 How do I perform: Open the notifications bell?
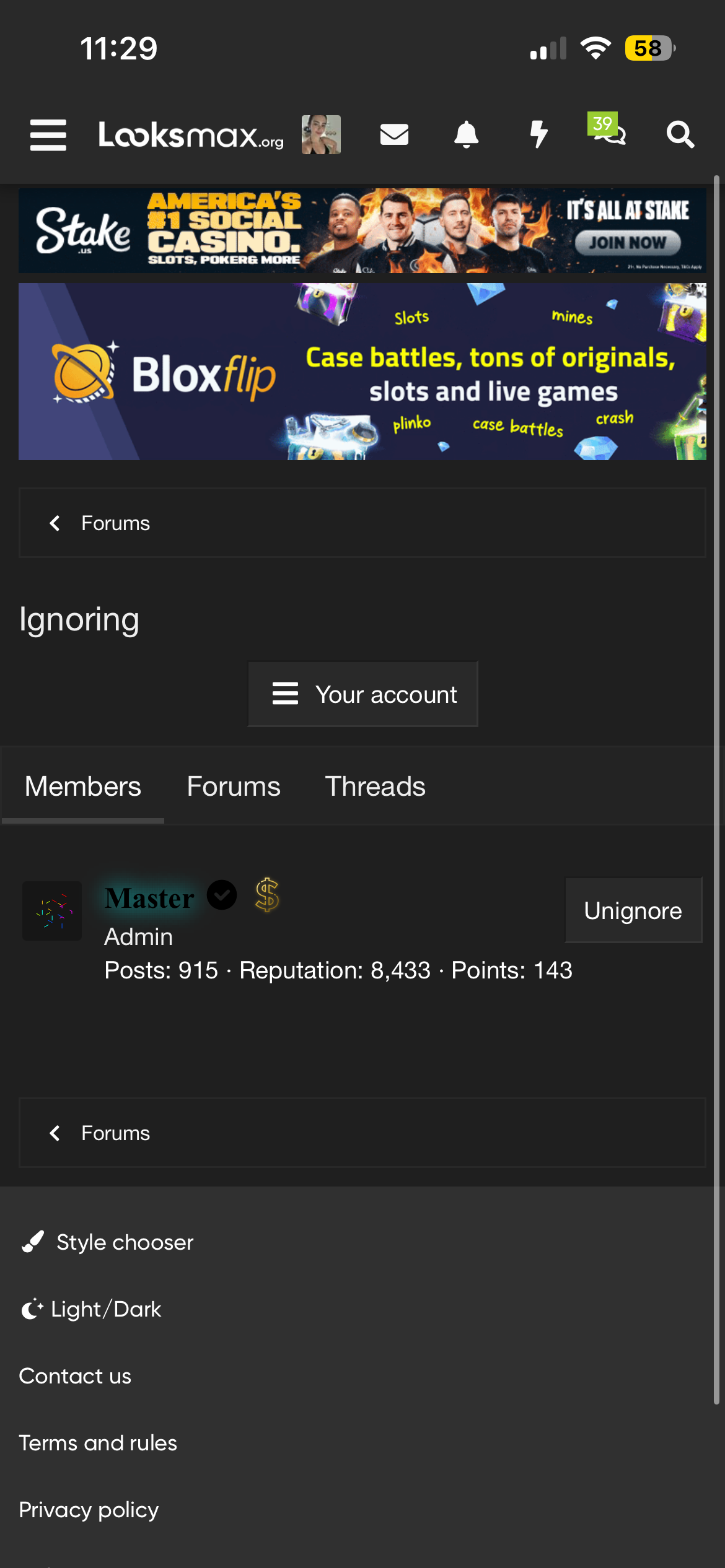467,134
